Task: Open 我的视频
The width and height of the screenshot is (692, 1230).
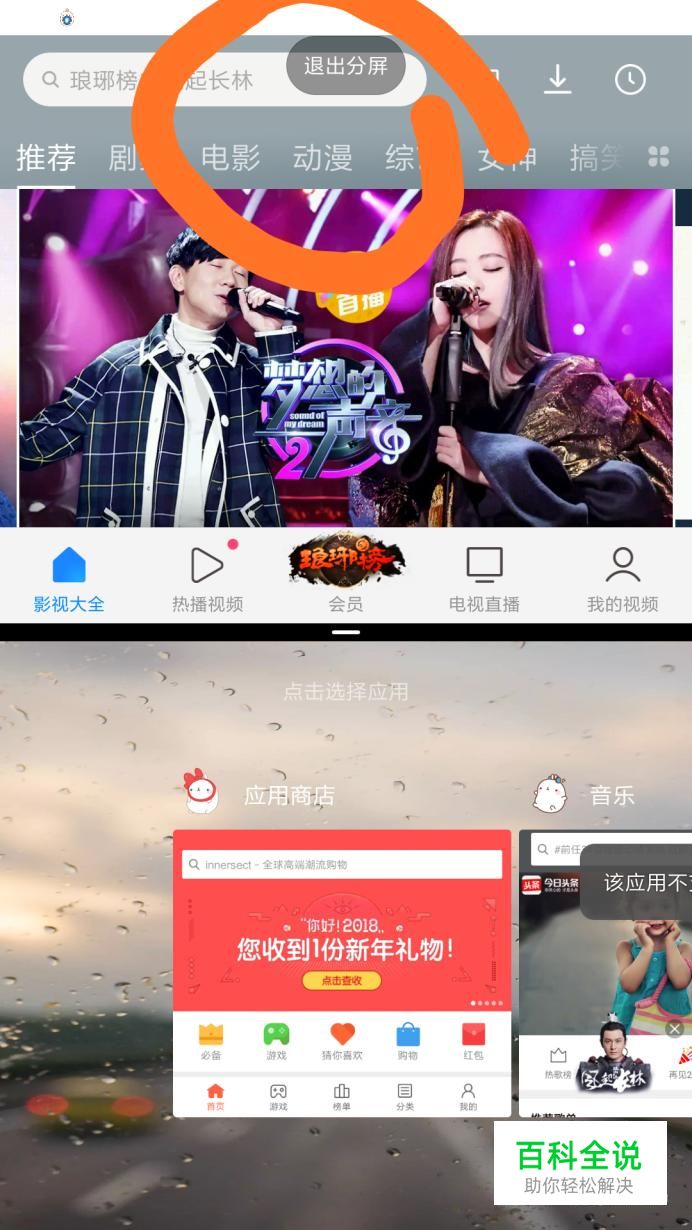Action: tap(622, 579)
